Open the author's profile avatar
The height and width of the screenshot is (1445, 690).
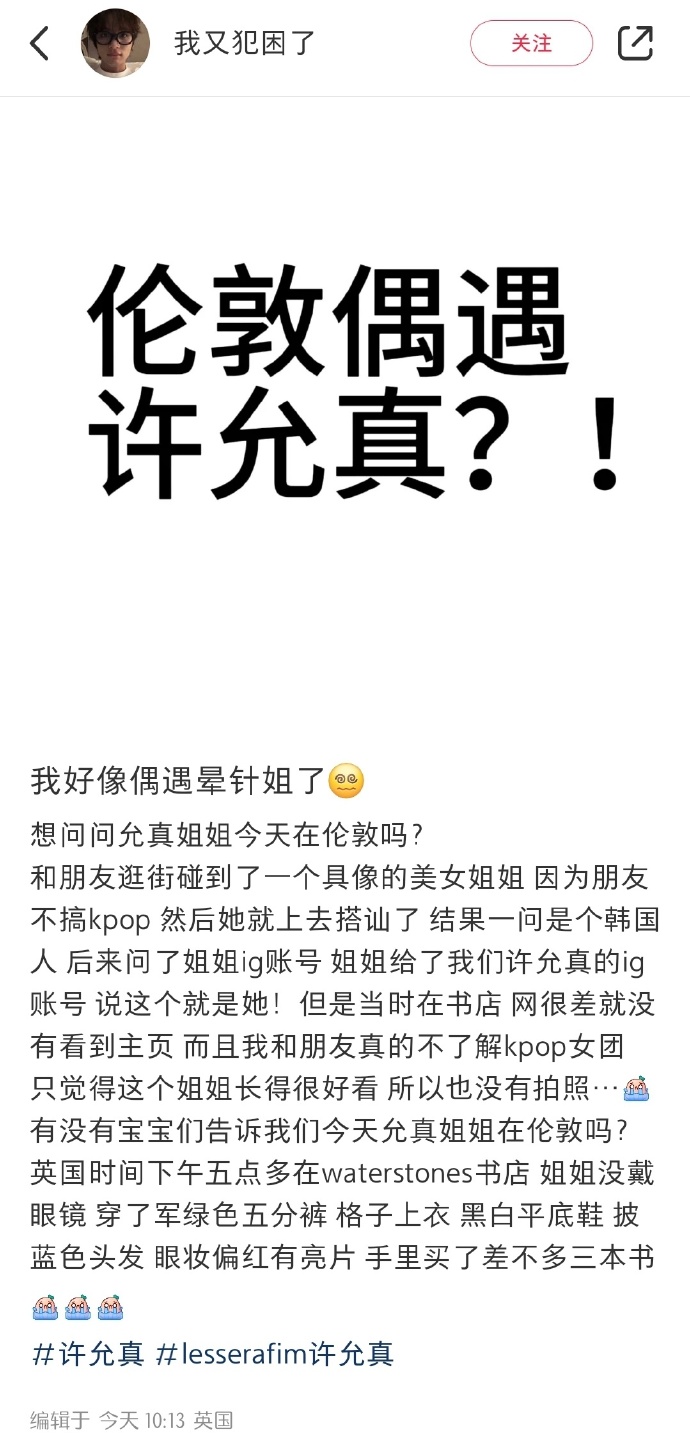tap(116, 44)
